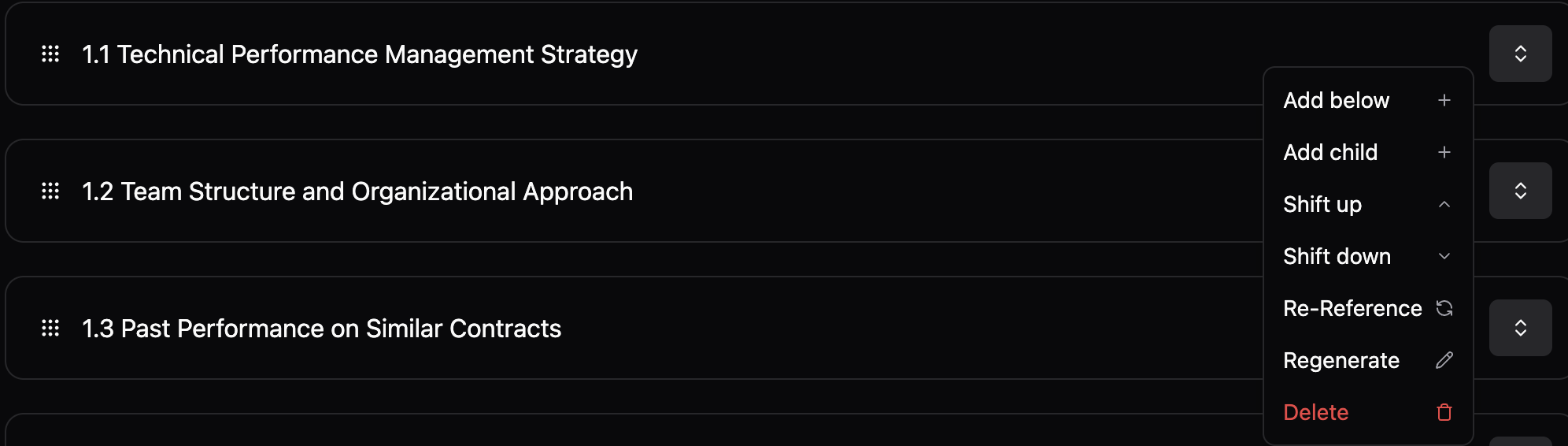Choose Regenerate from the menu
This screenshot has width=1568, height=446.
pos(1366,361)
